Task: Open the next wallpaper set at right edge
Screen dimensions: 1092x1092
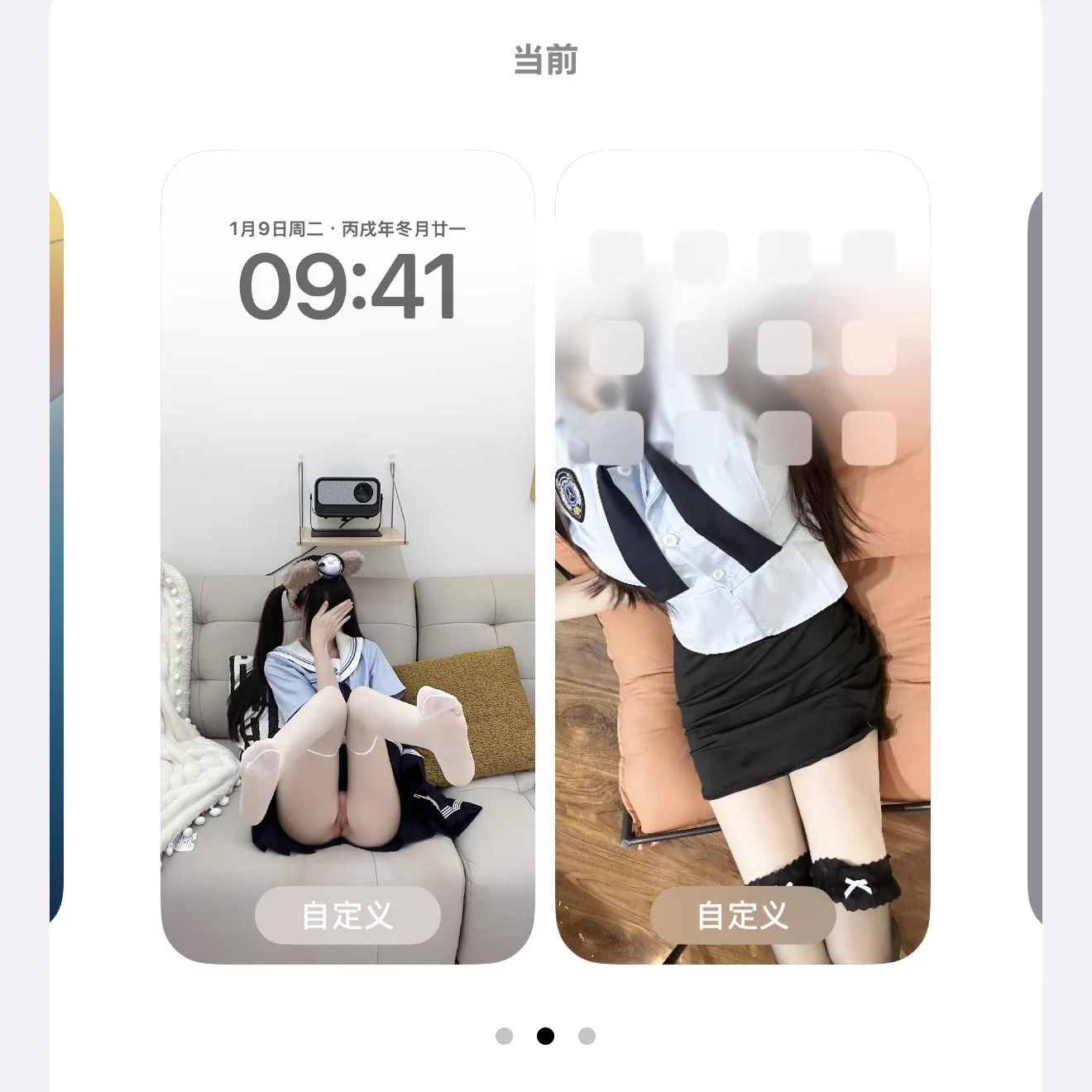Action: coord(1034,554)
